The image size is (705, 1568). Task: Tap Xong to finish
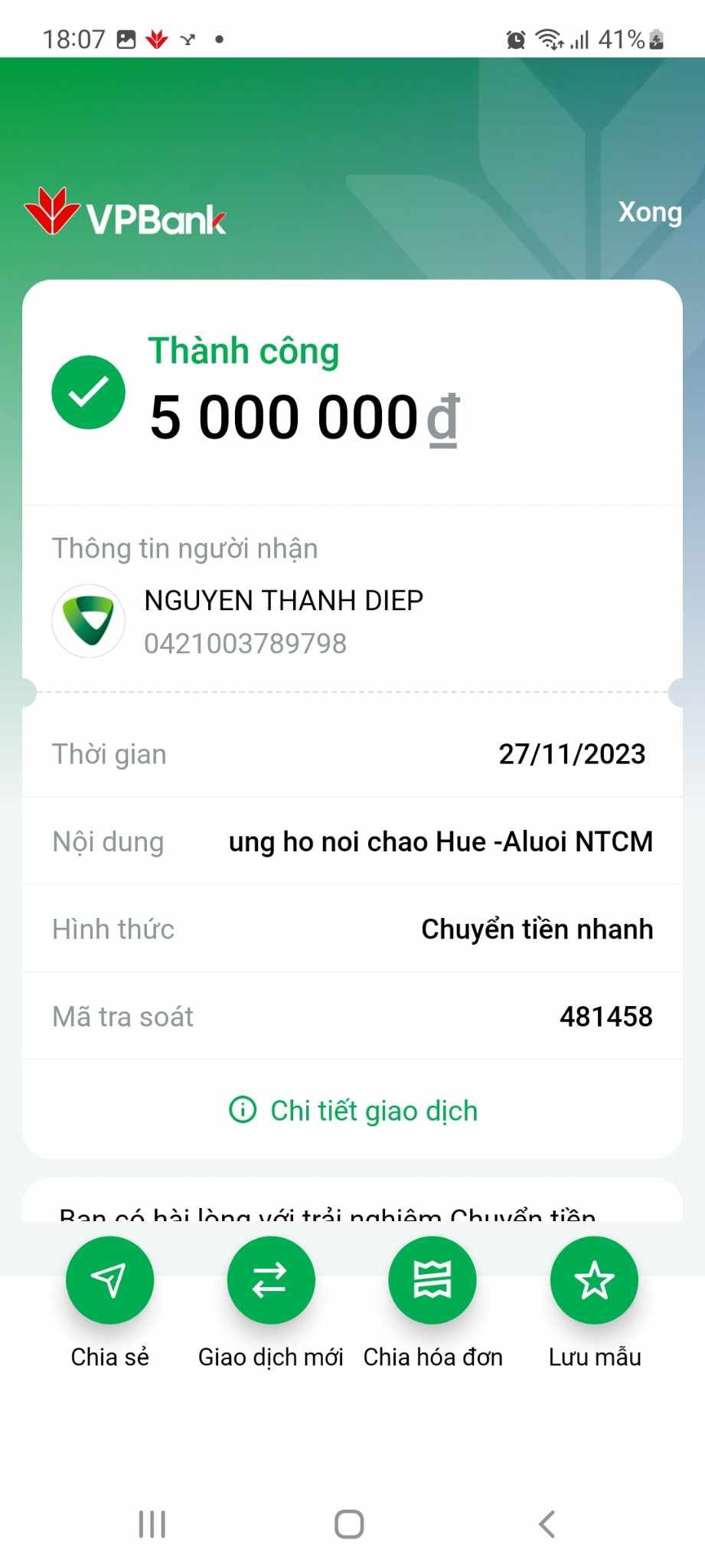(649, 212)
